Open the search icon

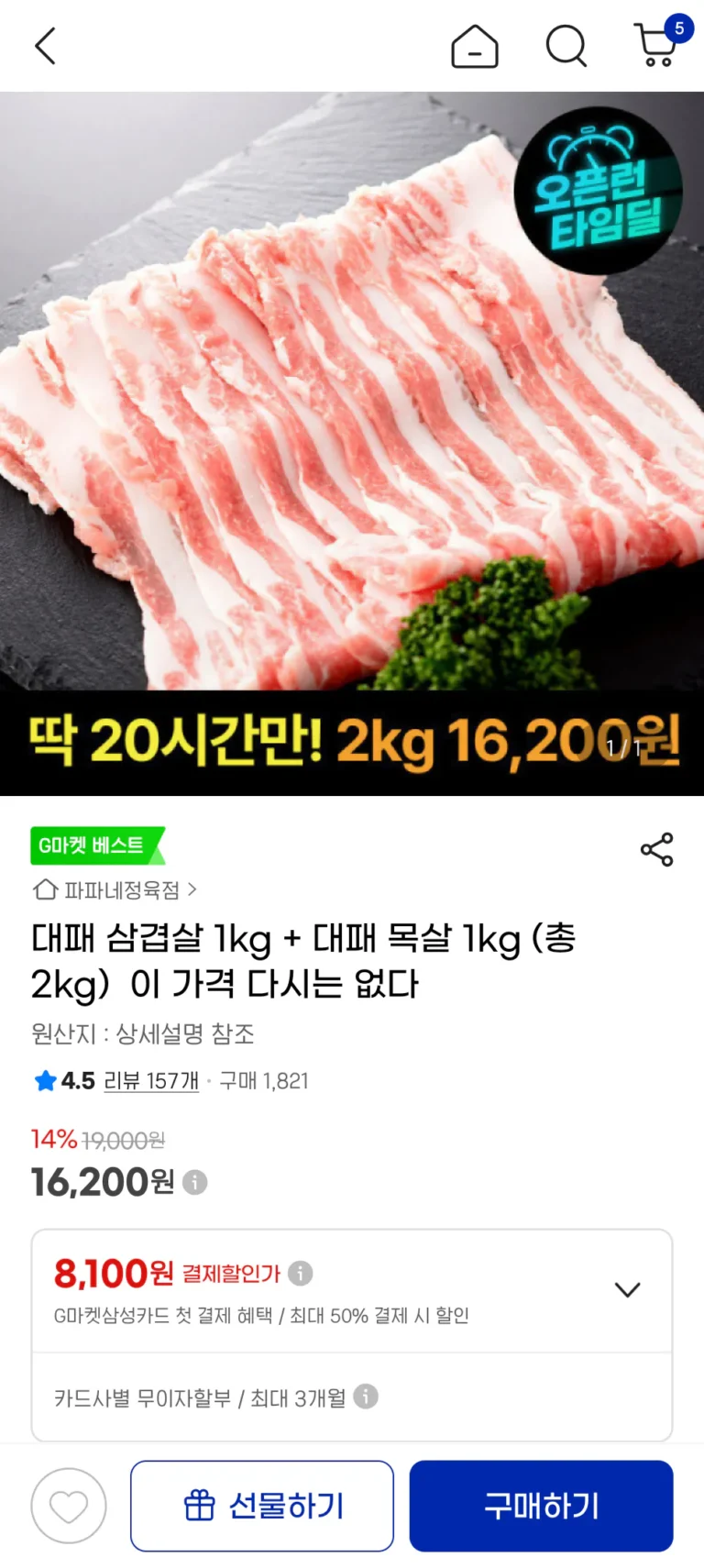pyautogui.click(x=566, y=46)
